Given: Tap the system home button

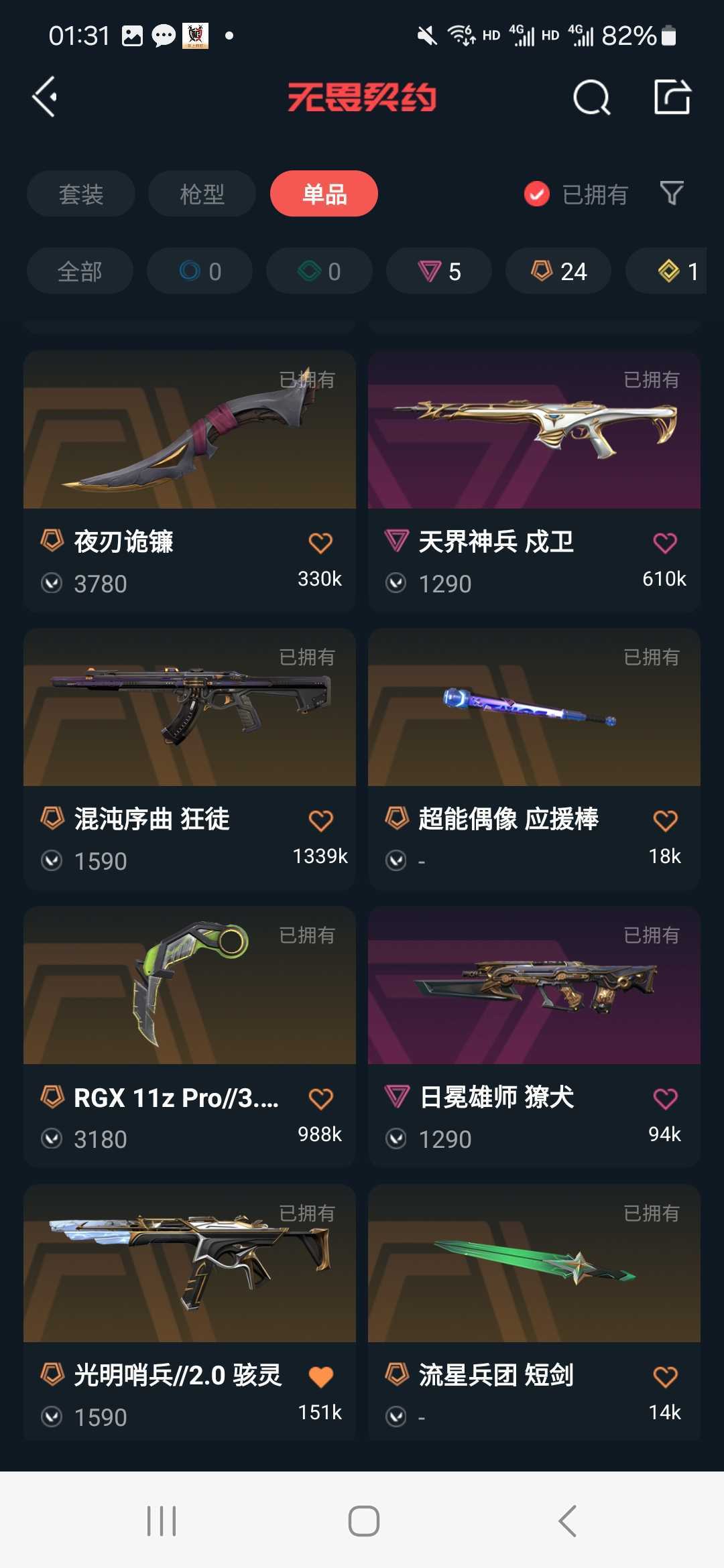Looking at the screenshot, I should tap(363, 1520).
